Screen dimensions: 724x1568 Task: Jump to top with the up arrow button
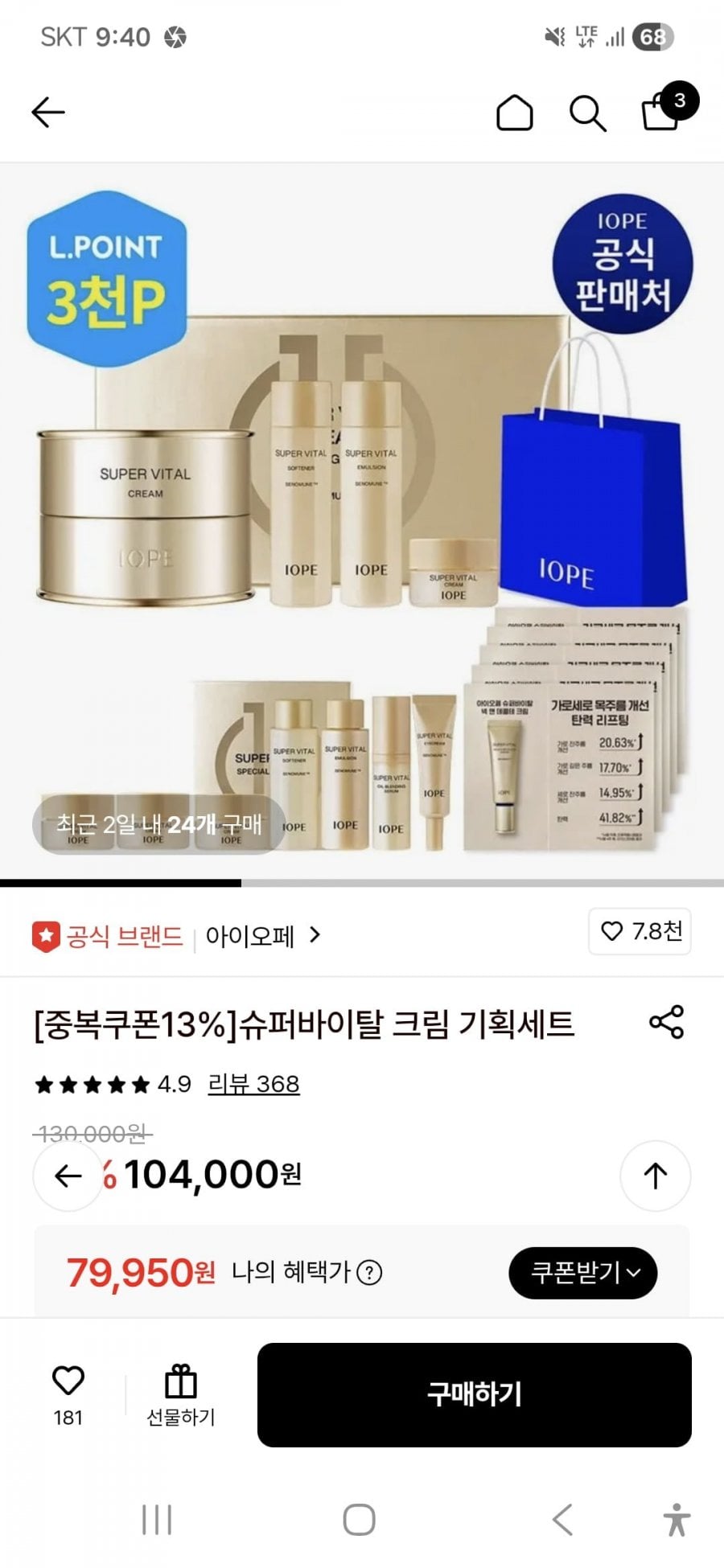[655, 1176]
